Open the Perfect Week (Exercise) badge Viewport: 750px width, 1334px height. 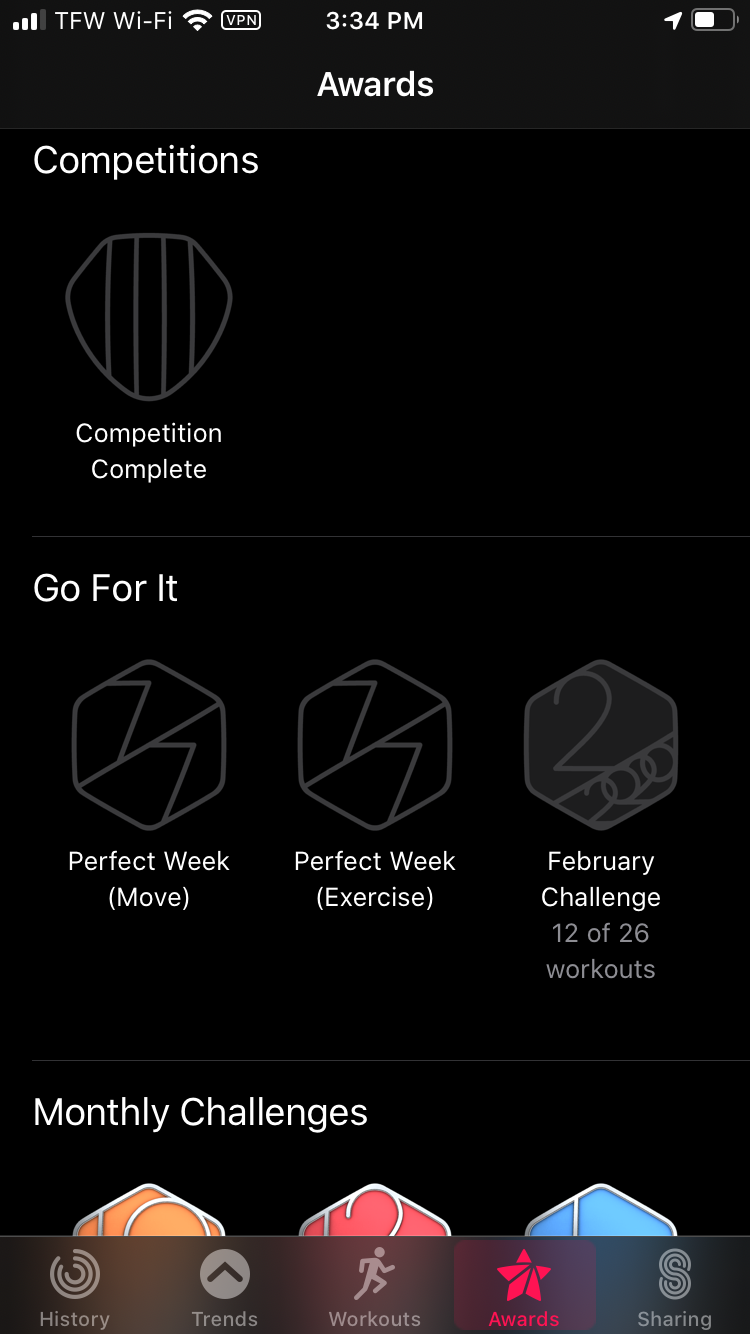375,745
